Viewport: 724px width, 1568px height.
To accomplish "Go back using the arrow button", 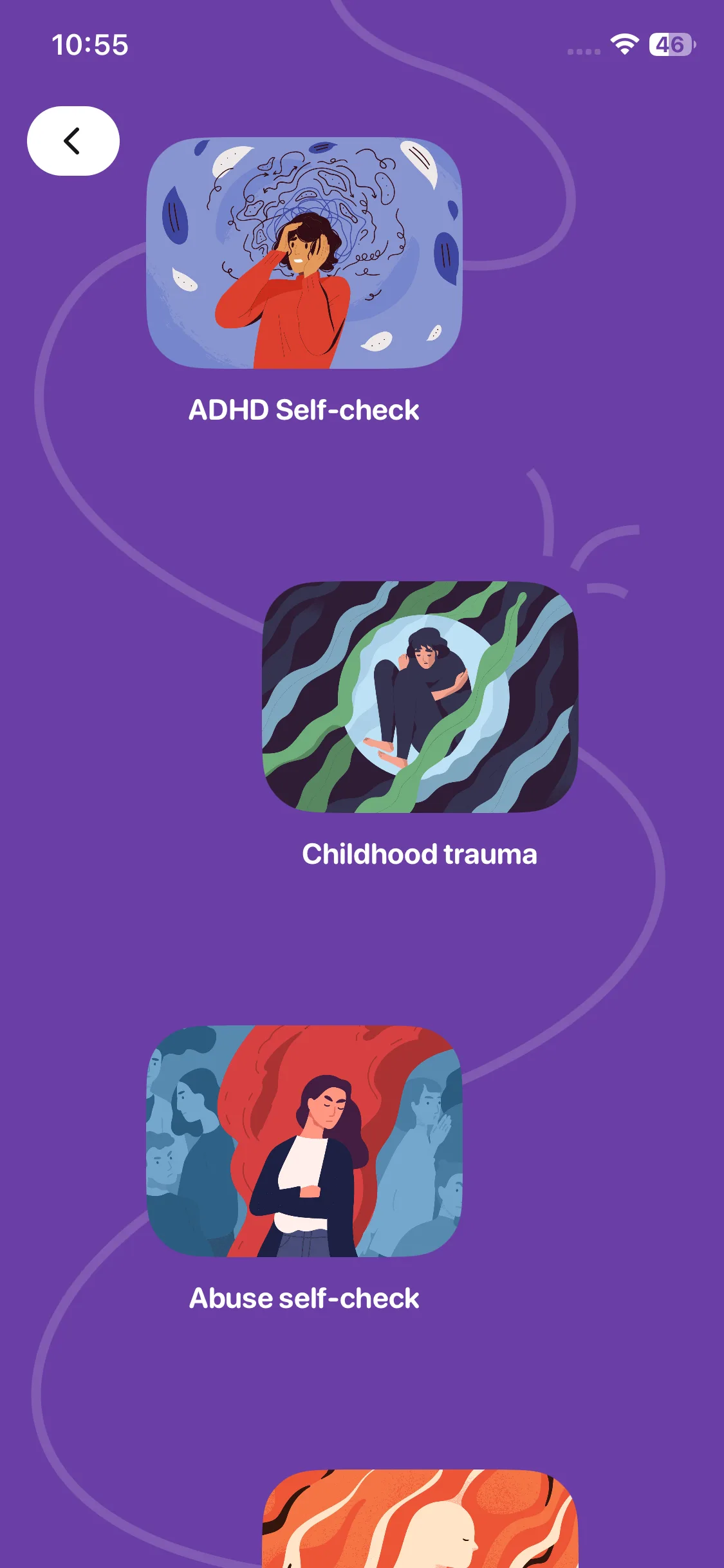I will pos(73,141).
